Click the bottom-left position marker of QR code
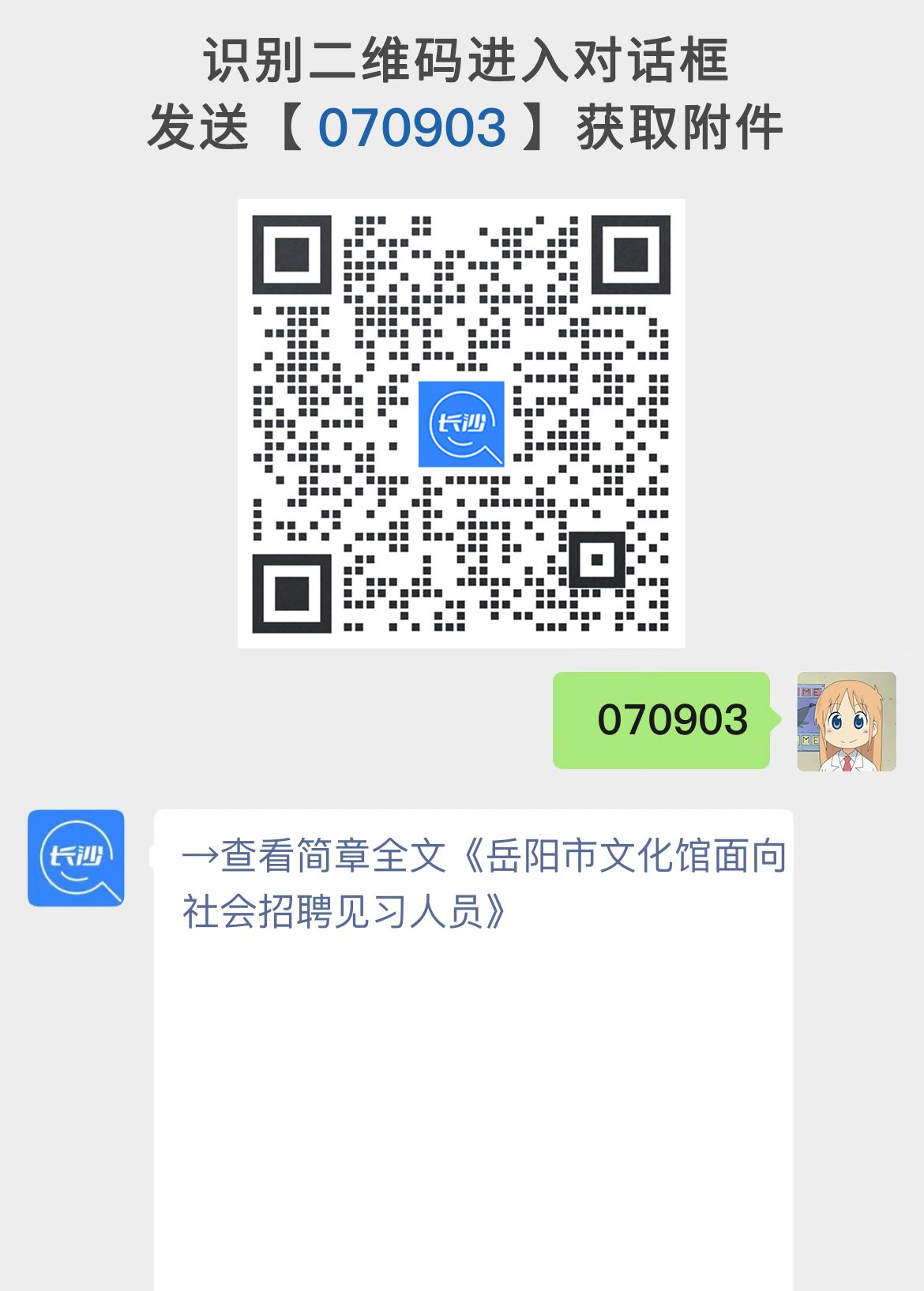The height and width of the screenshot is (1291, 924). click(293, 595)
